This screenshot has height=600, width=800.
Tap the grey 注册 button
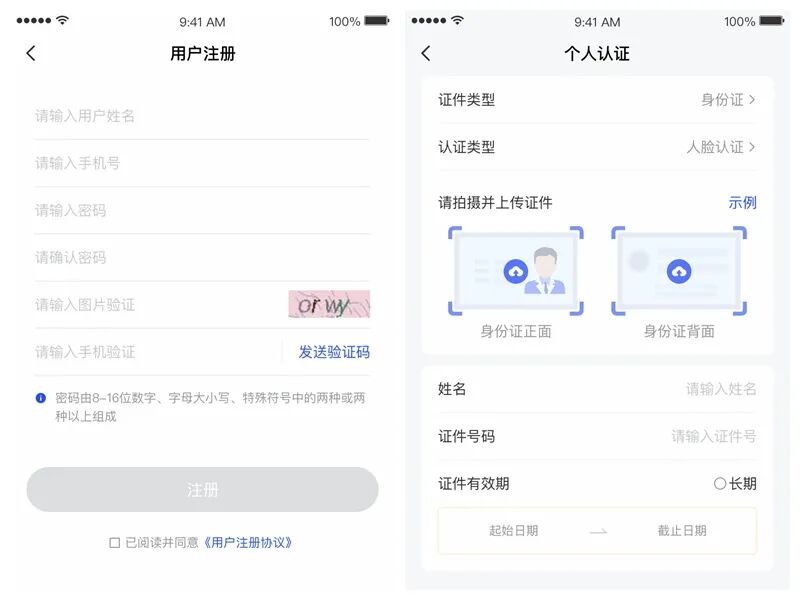[x=203, y=490]
